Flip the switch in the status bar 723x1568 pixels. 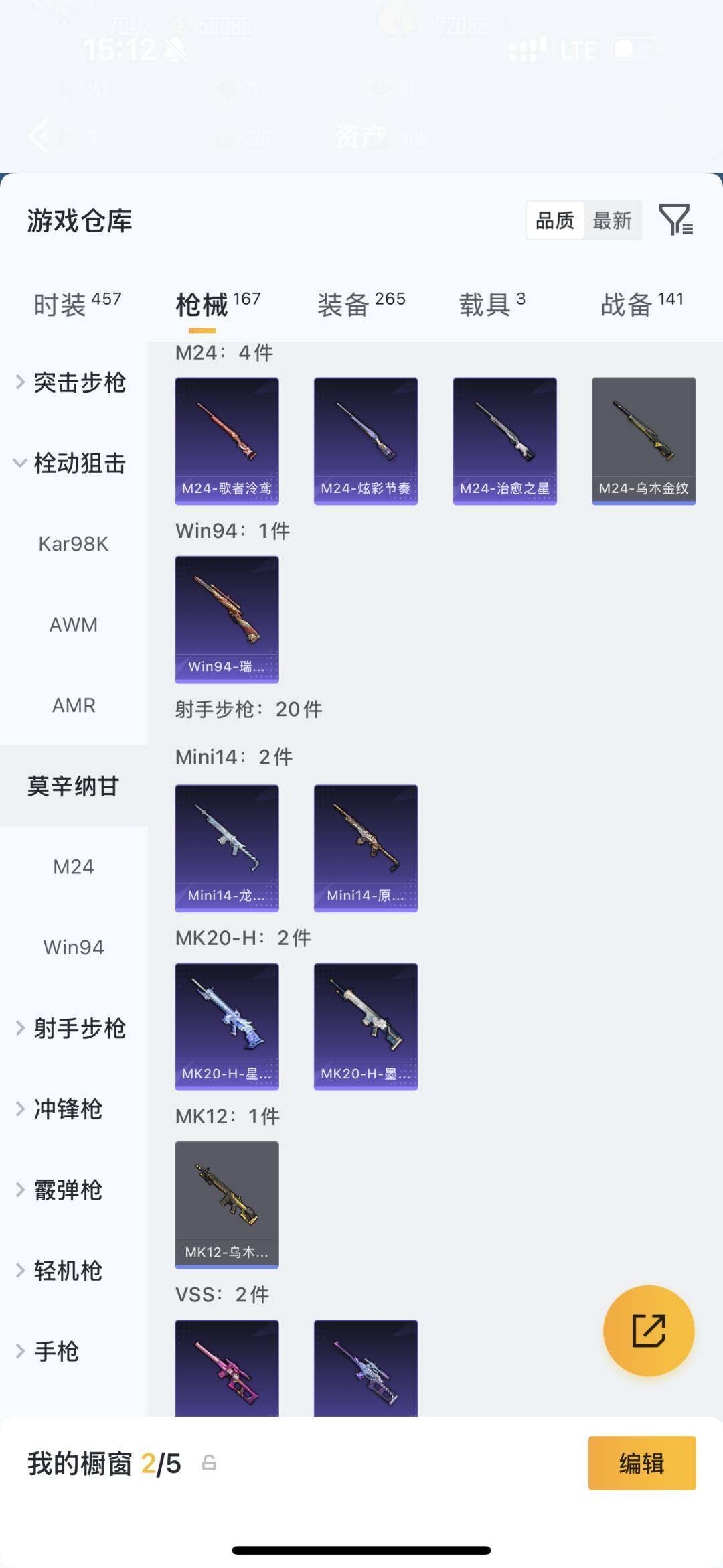point(635,48)
